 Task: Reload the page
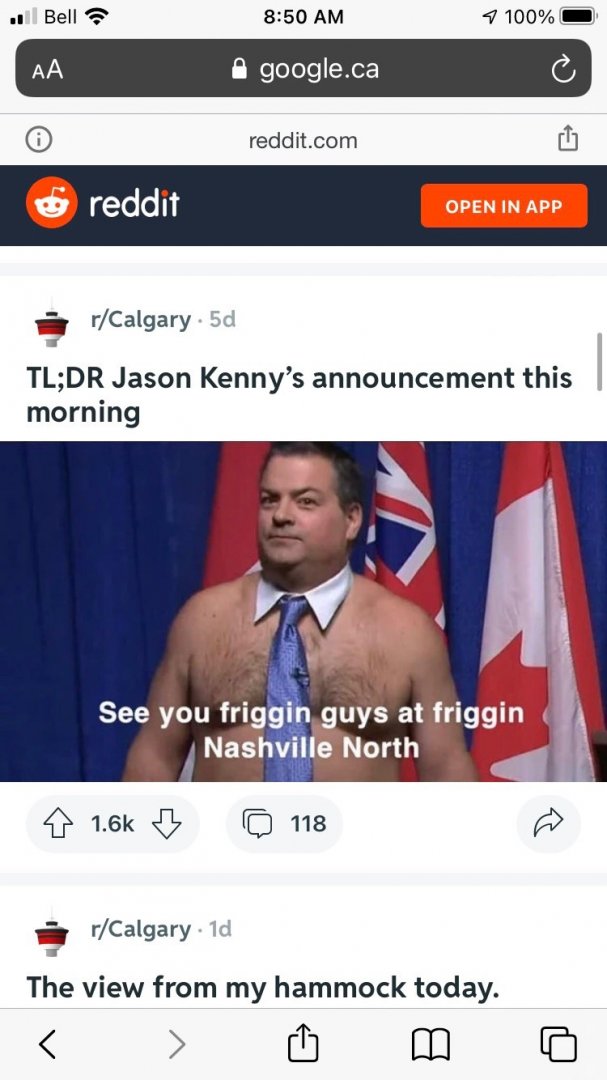(x=563, y=69)
